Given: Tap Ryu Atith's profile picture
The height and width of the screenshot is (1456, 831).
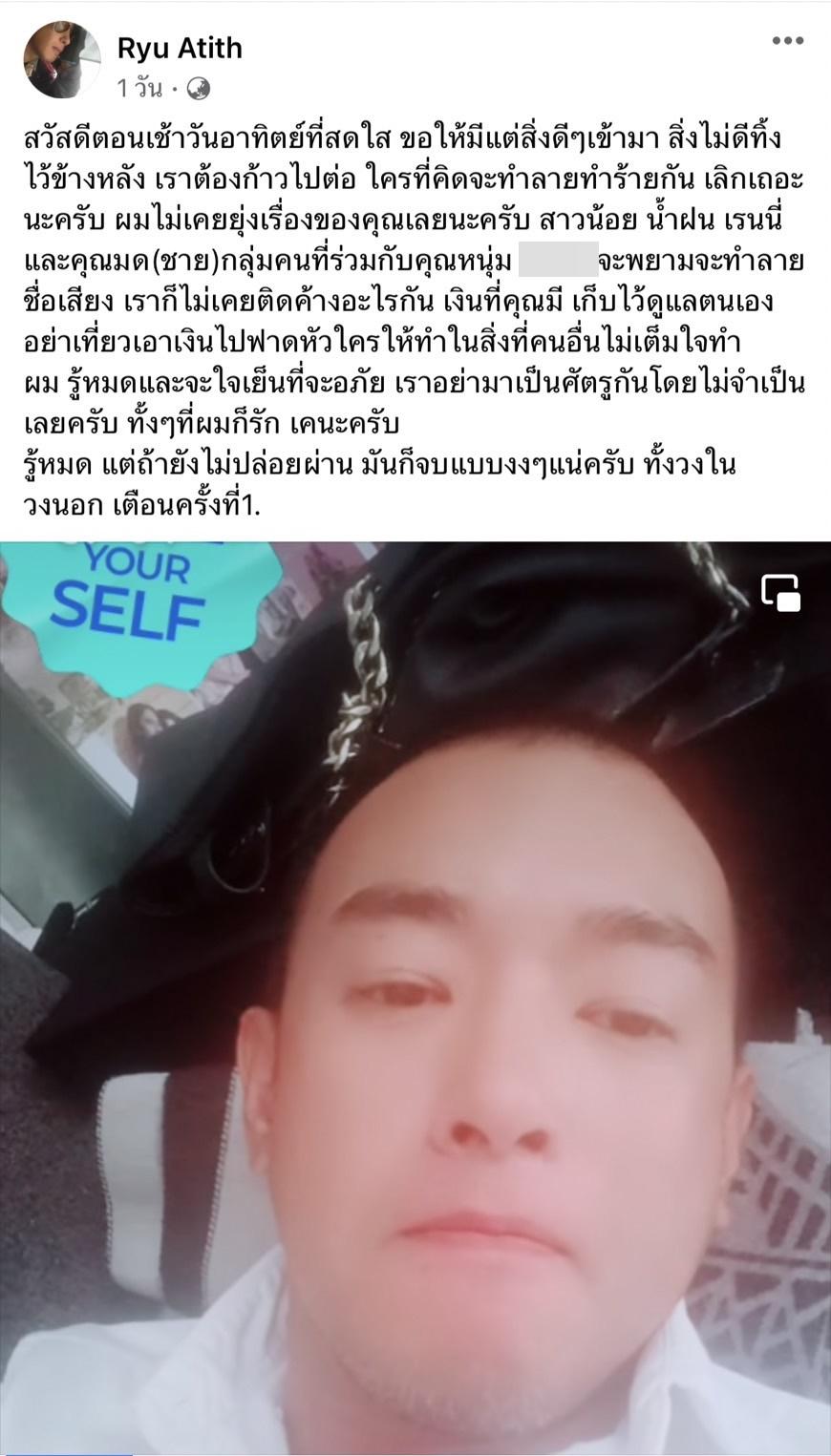Looking at the screenshot, I should tap(61, 61).
